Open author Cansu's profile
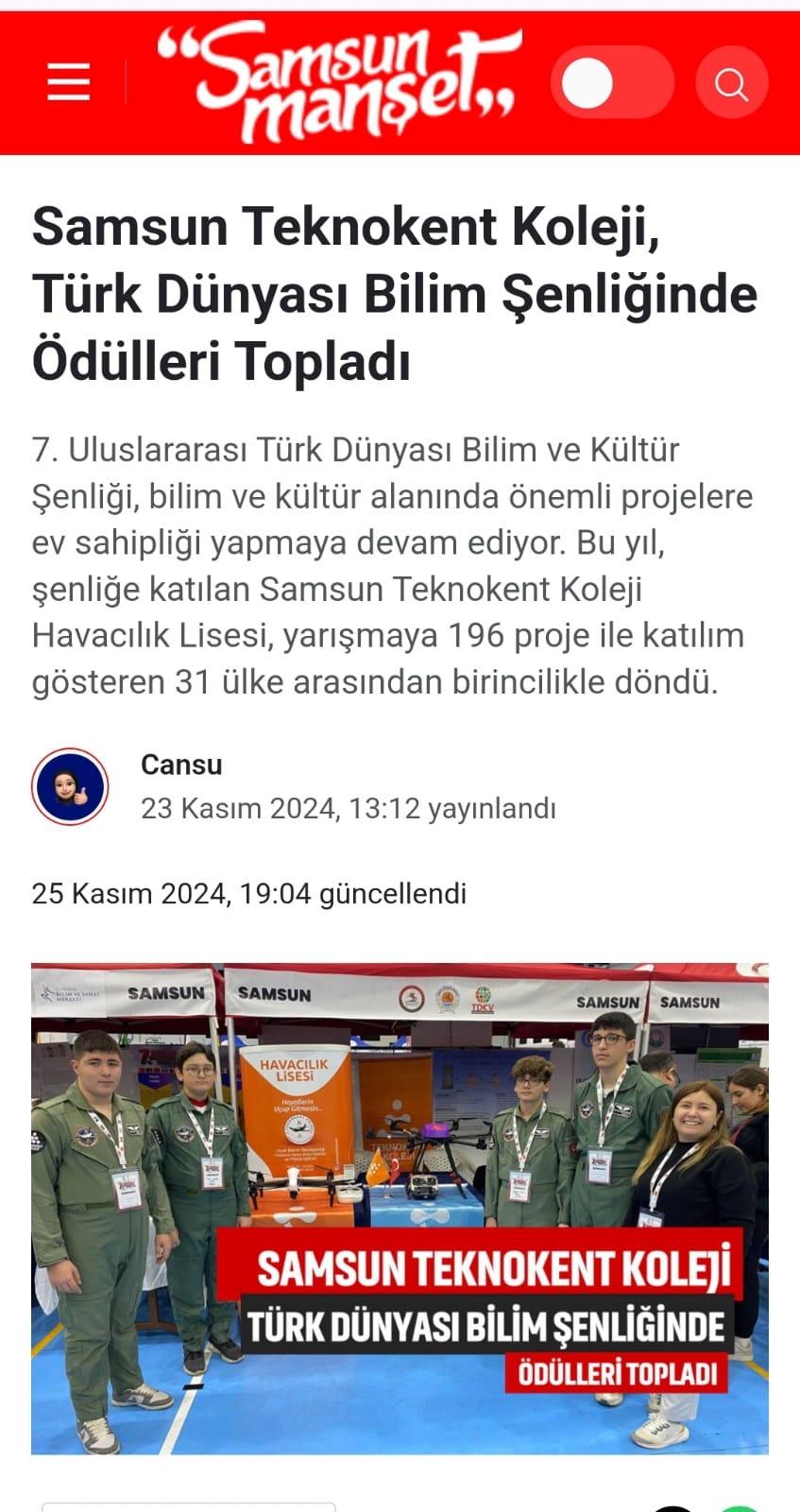This screenshot has height=1512, width=800. tap(181, 765)
